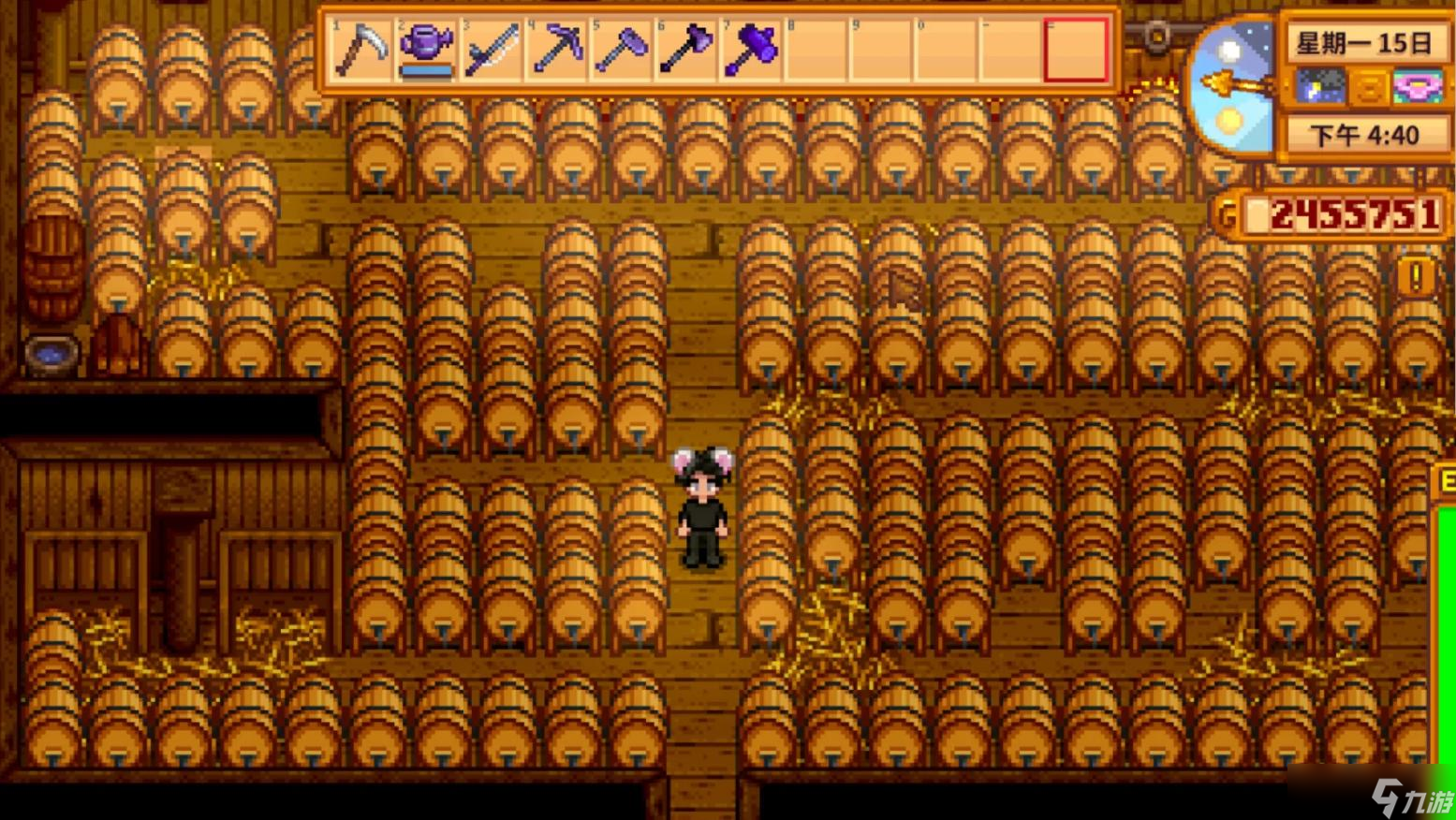
Task: Select the hoe in slot 5
Action: click(x=622, y=49)
